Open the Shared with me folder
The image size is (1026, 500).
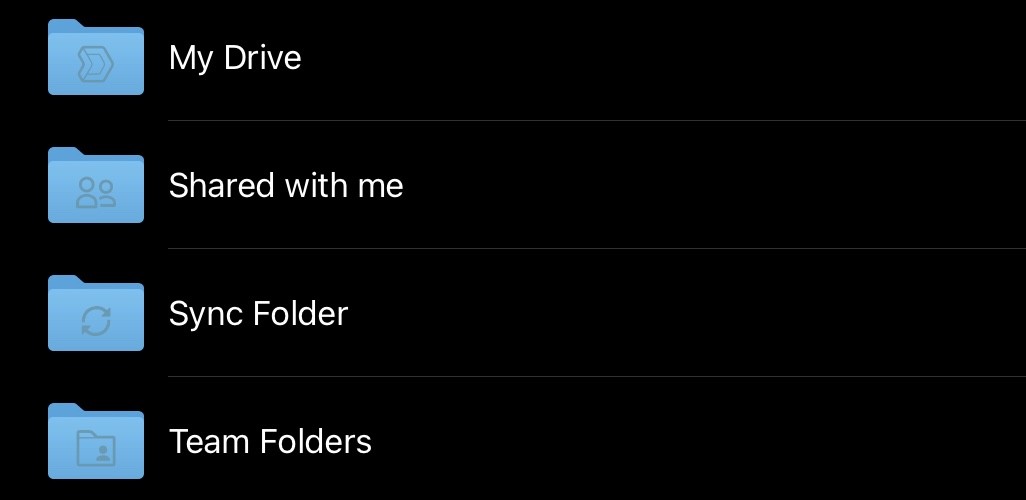click(x=285, y=186)
